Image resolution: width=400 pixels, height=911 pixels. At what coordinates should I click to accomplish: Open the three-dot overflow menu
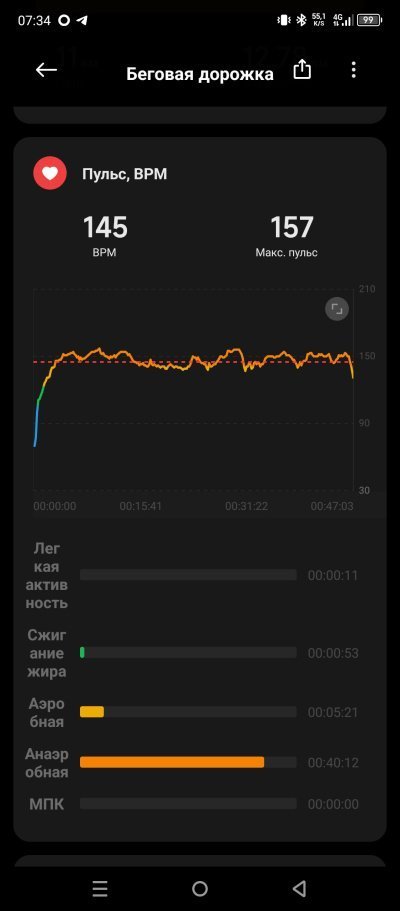pyautogui.click(x=353, y=70)
